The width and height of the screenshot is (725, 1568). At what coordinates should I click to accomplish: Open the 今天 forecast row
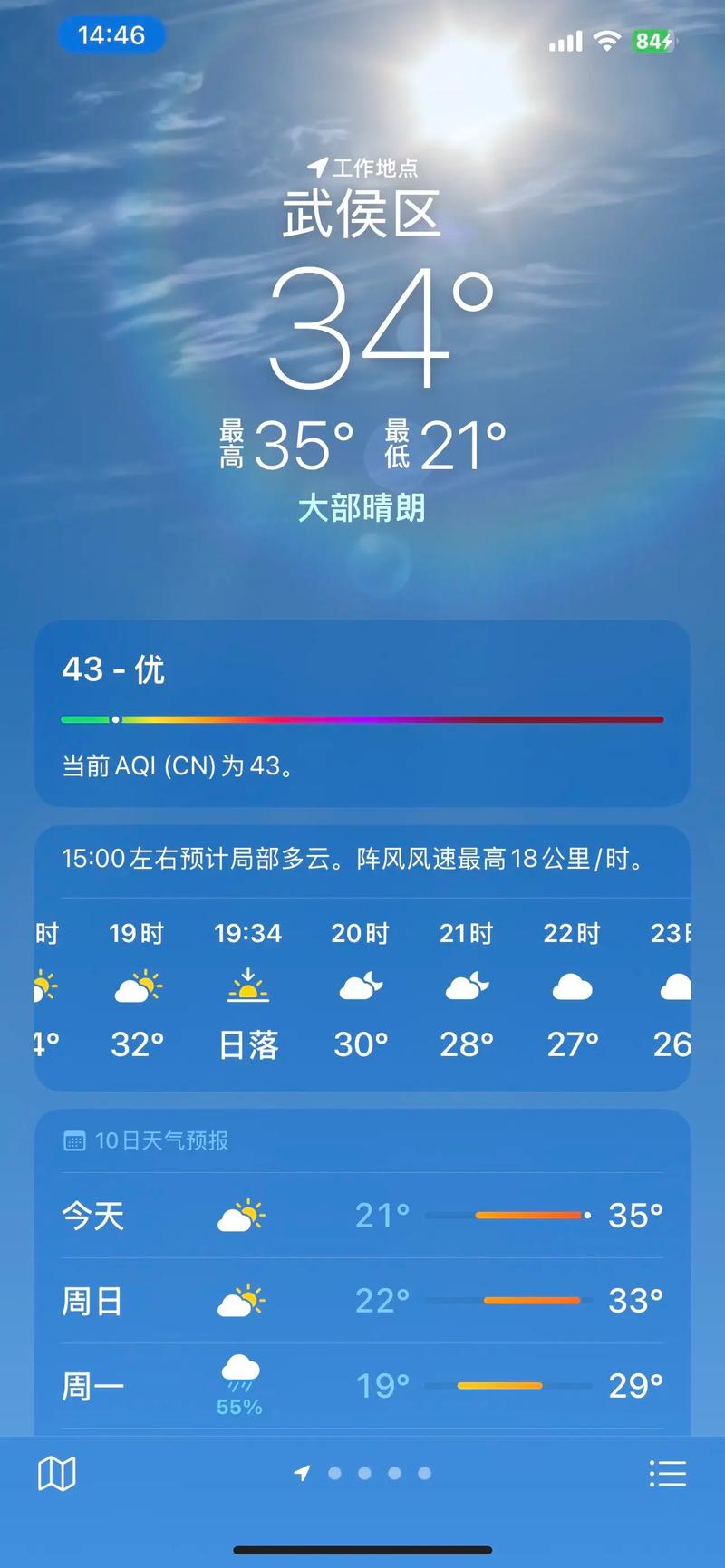pyautogui.click(x=362, y=1217)
